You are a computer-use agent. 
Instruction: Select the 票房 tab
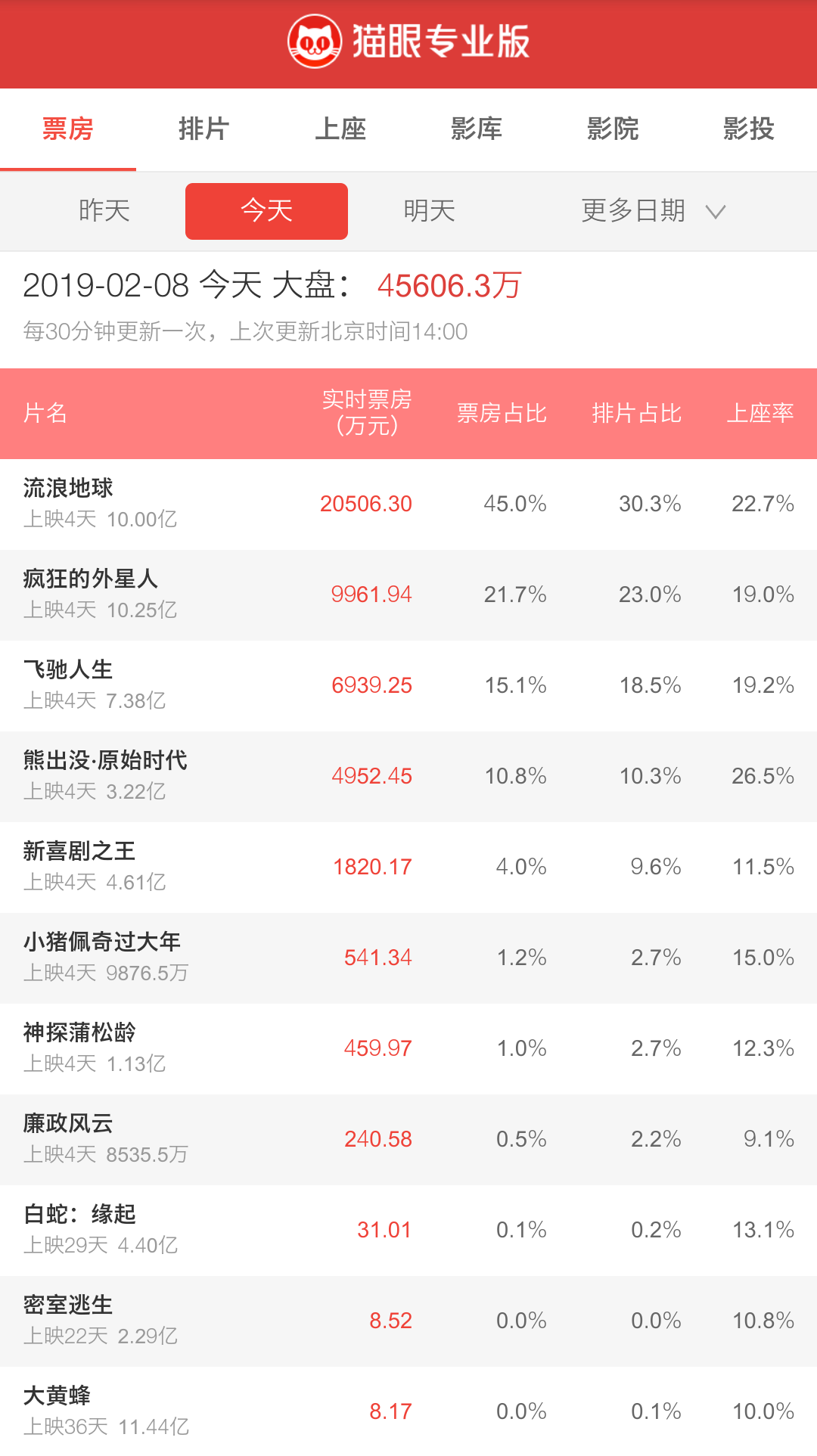68,129
